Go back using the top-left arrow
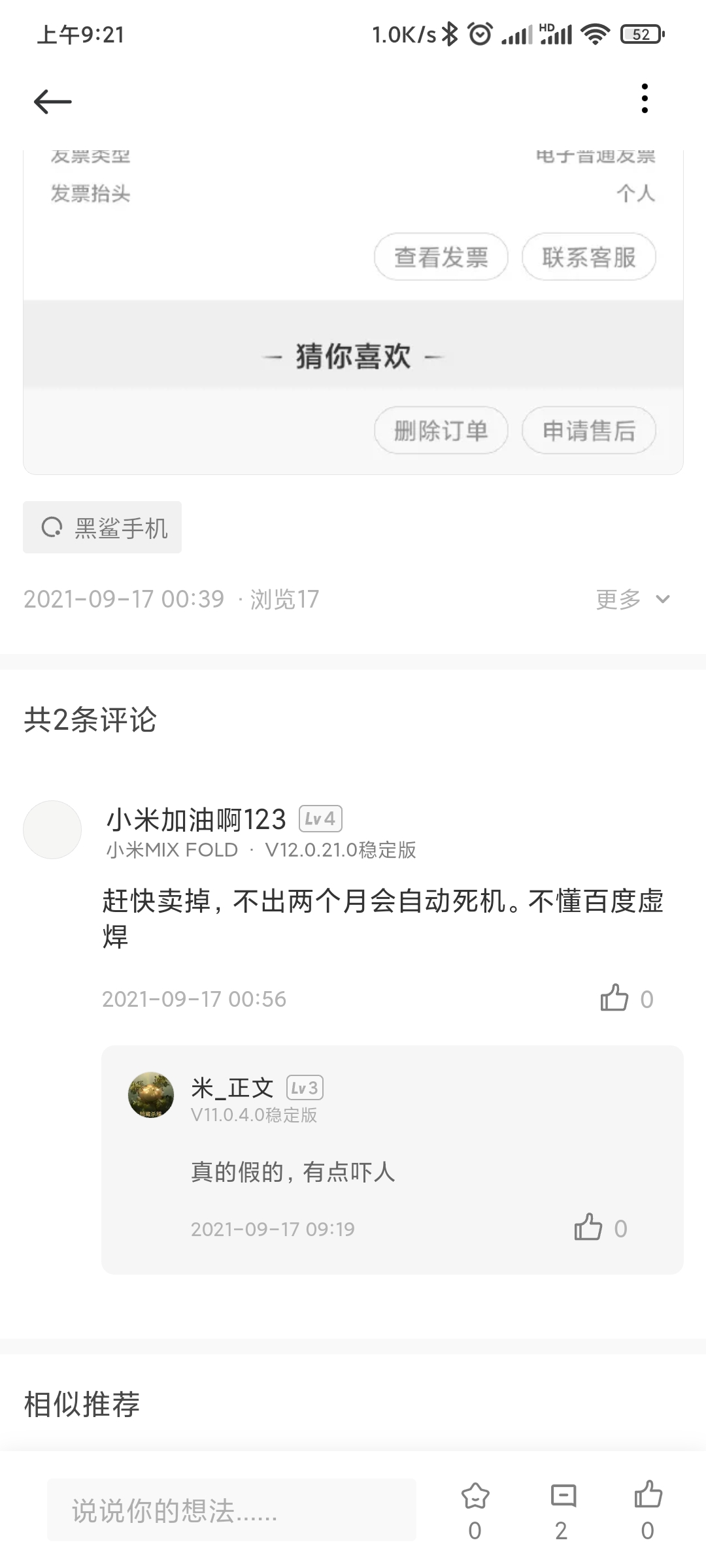 tap(52, 101)
